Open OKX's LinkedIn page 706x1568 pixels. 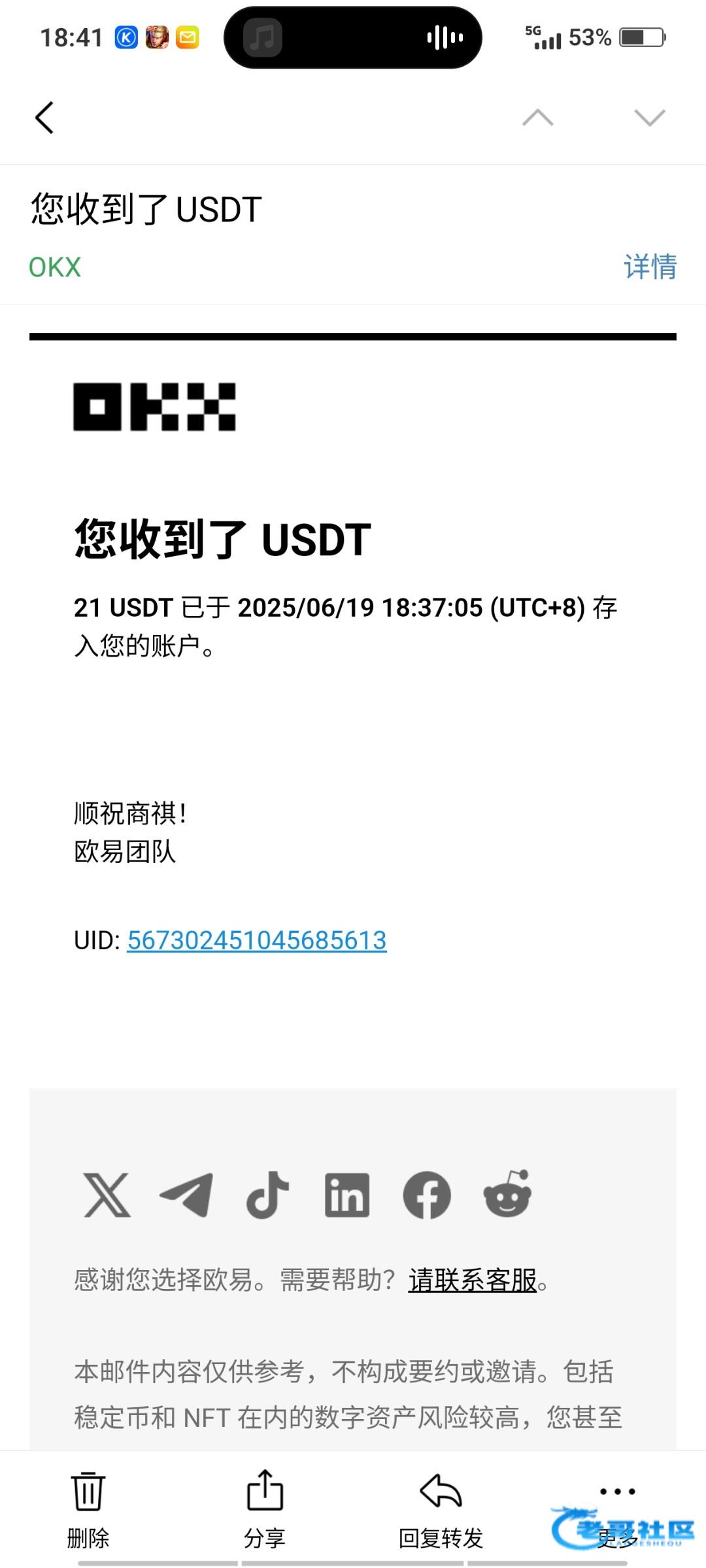point(347,1194)
